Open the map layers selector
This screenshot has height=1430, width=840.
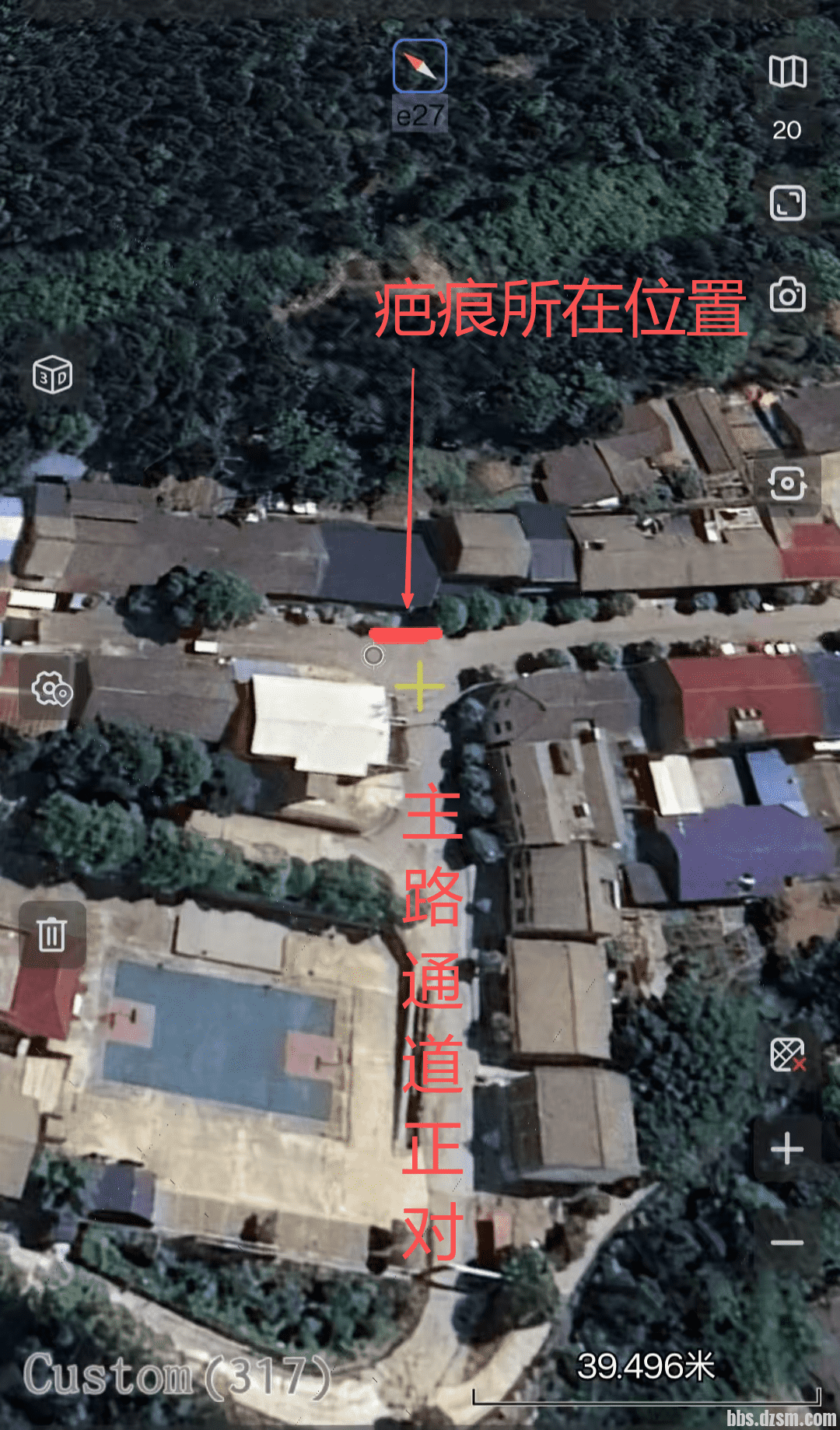click(787, 72)
